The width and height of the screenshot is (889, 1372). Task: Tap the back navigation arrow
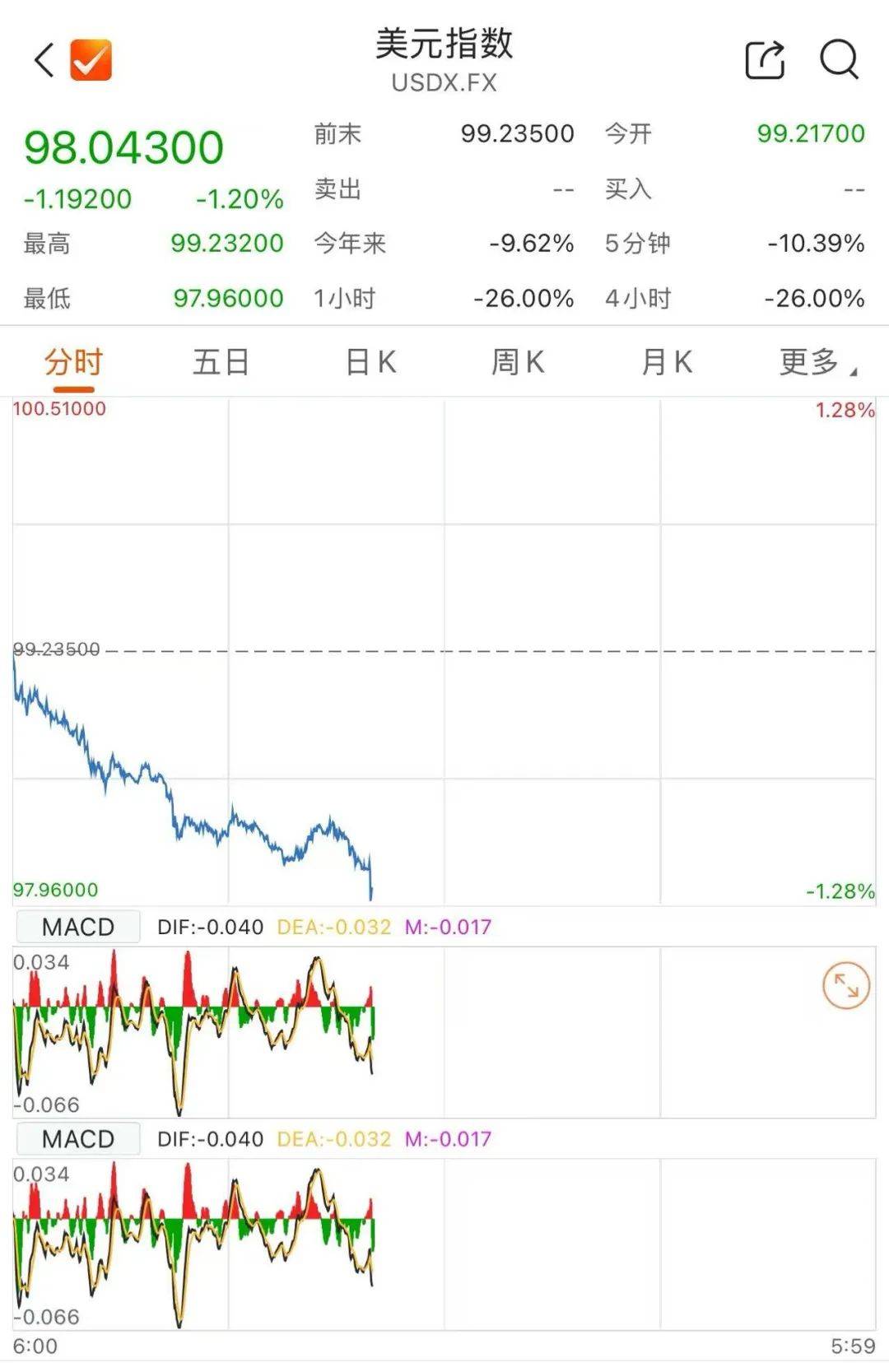40,59
